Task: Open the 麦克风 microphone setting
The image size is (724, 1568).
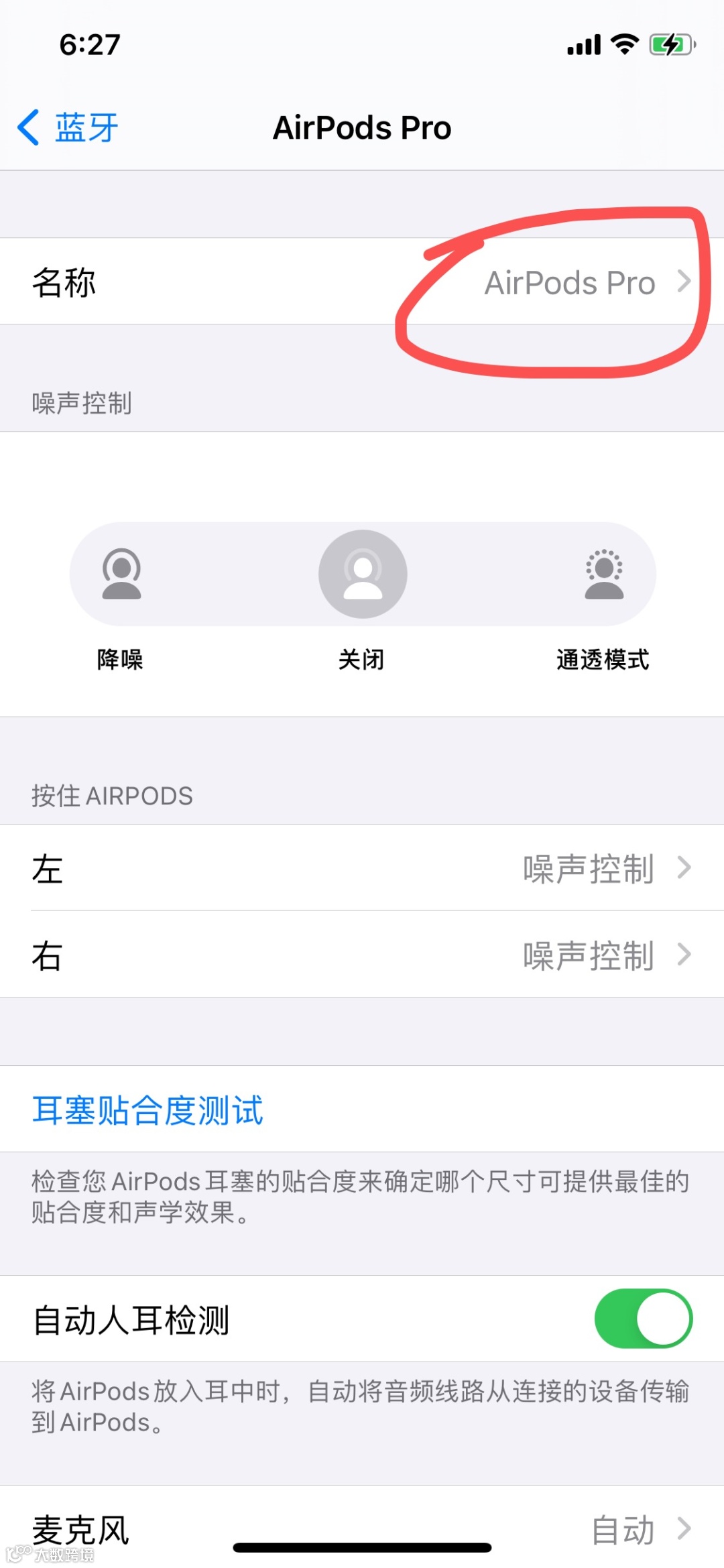Action: click(x=362, y=1528)
